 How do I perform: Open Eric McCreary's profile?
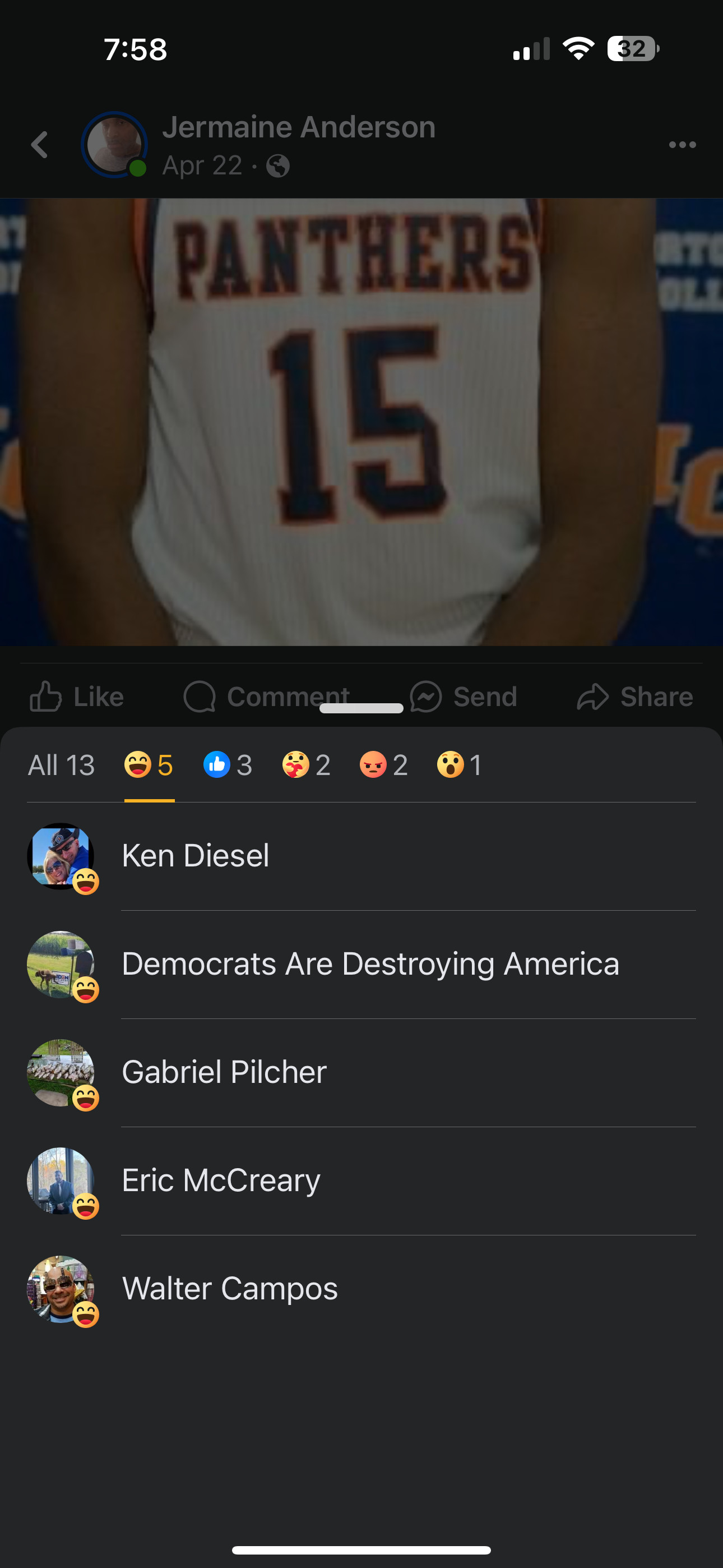coord(220,1179)
